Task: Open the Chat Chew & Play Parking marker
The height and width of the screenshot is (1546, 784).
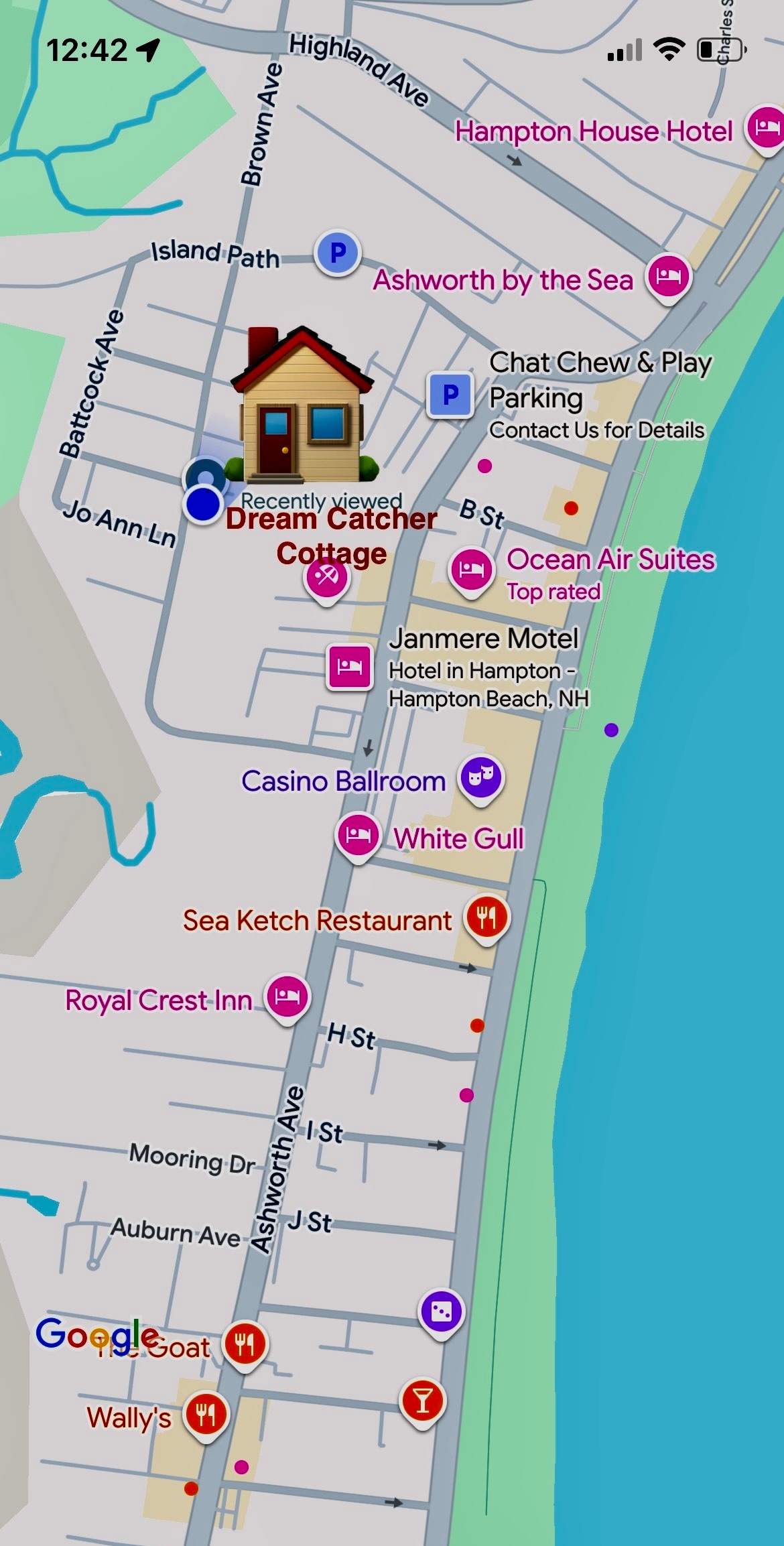Action: 450,394
